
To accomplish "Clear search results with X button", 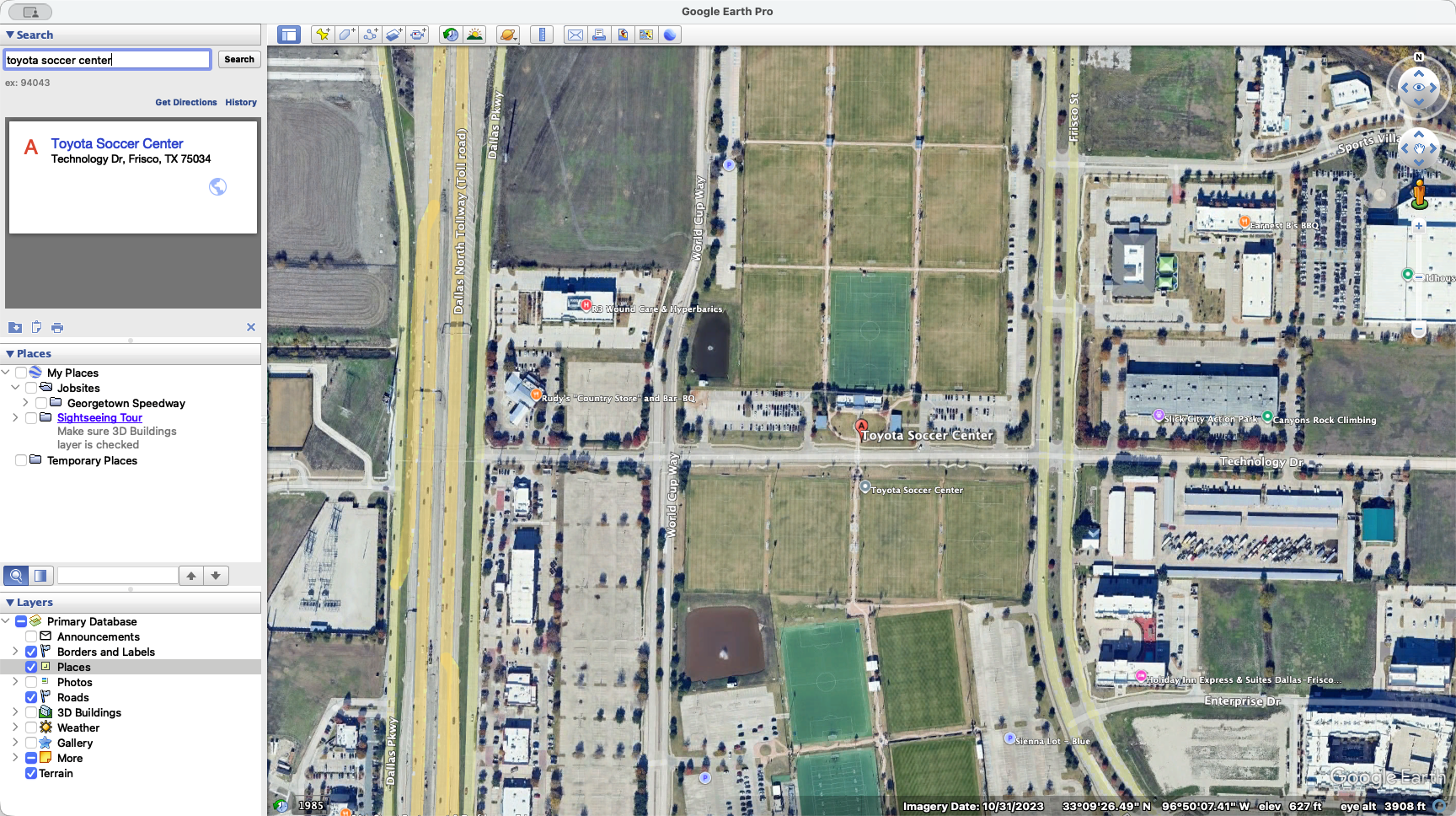I will tap(250, 327).
